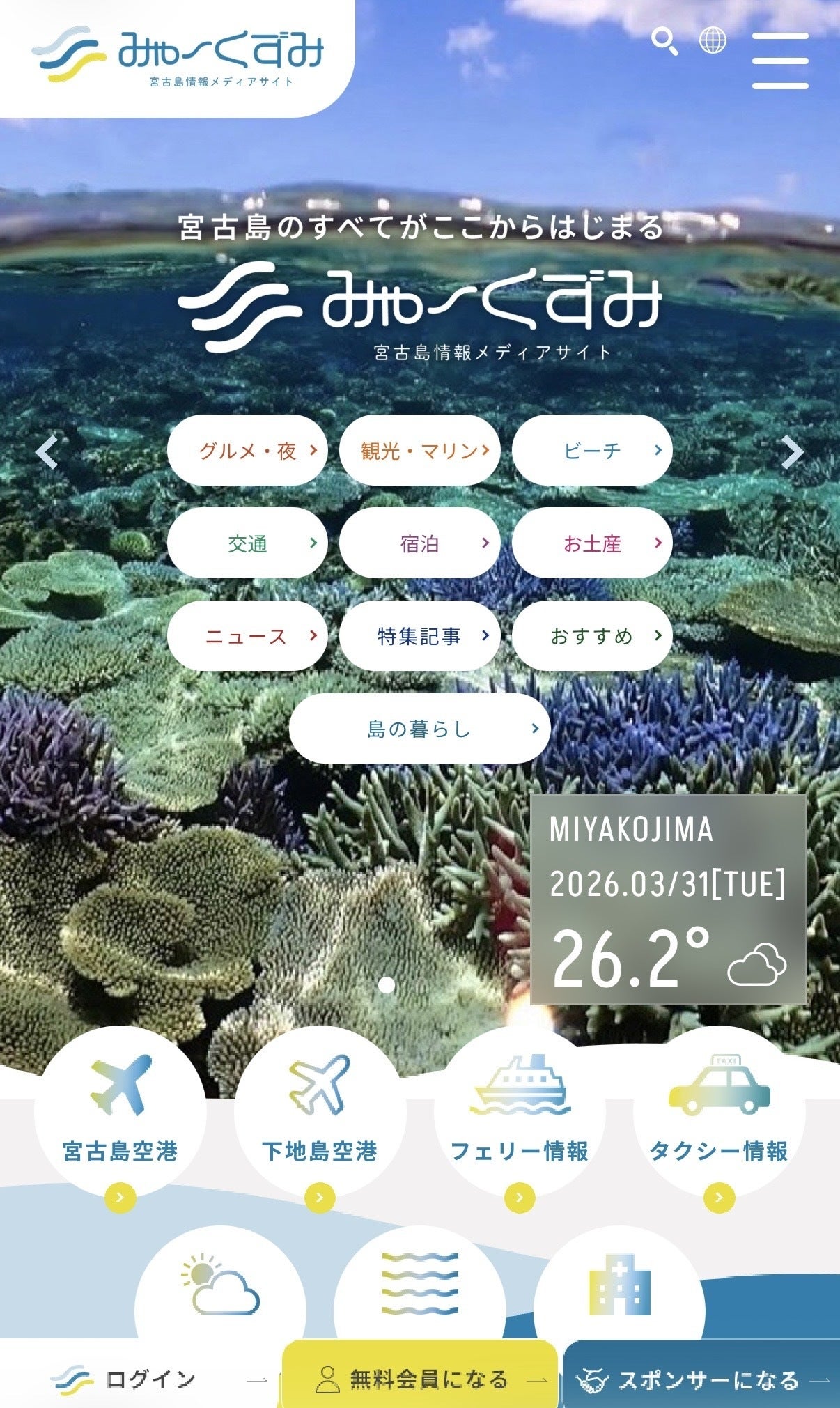Viewport: 840px width, 1408px height.
Task: Tap 無料会員になる button
Action: coord(419,1379)
